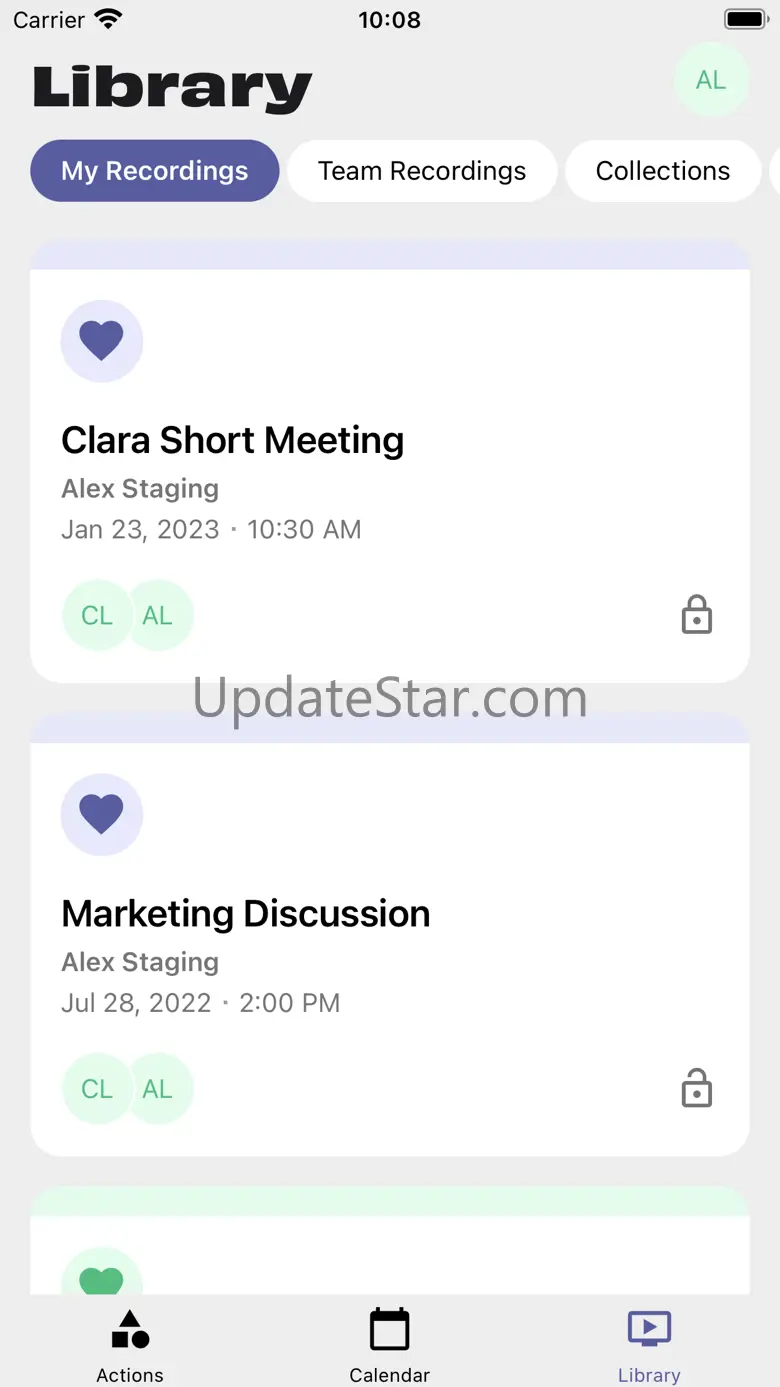Toggle favorite heart on Marketing Discussion
This screenshot has height=1387, width=780.
pyautogui.click(x=101, y=814)
